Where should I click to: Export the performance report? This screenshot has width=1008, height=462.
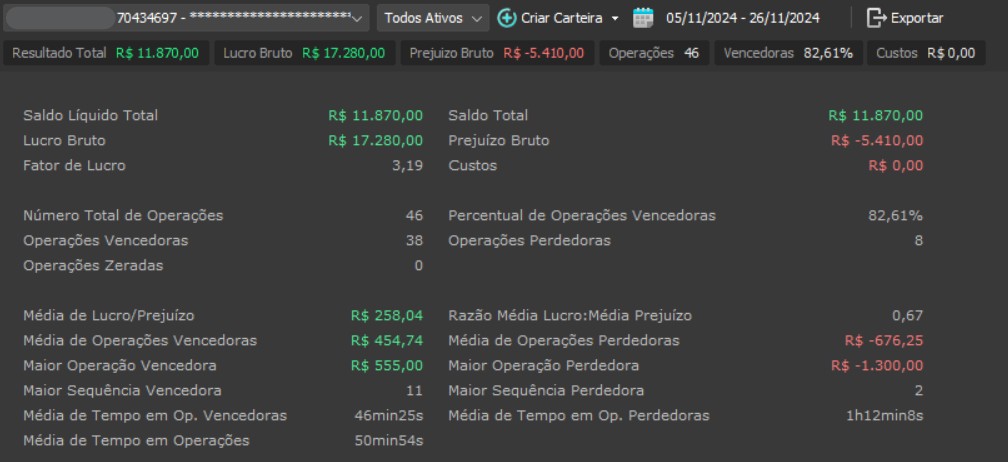[x=904, y=18]
